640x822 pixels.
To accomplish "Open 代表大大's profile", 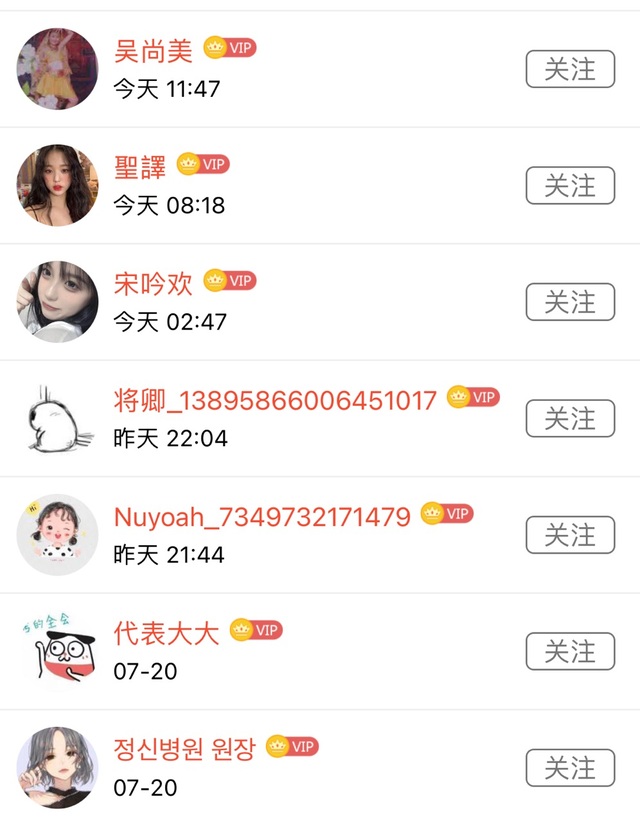I will 58,652.
